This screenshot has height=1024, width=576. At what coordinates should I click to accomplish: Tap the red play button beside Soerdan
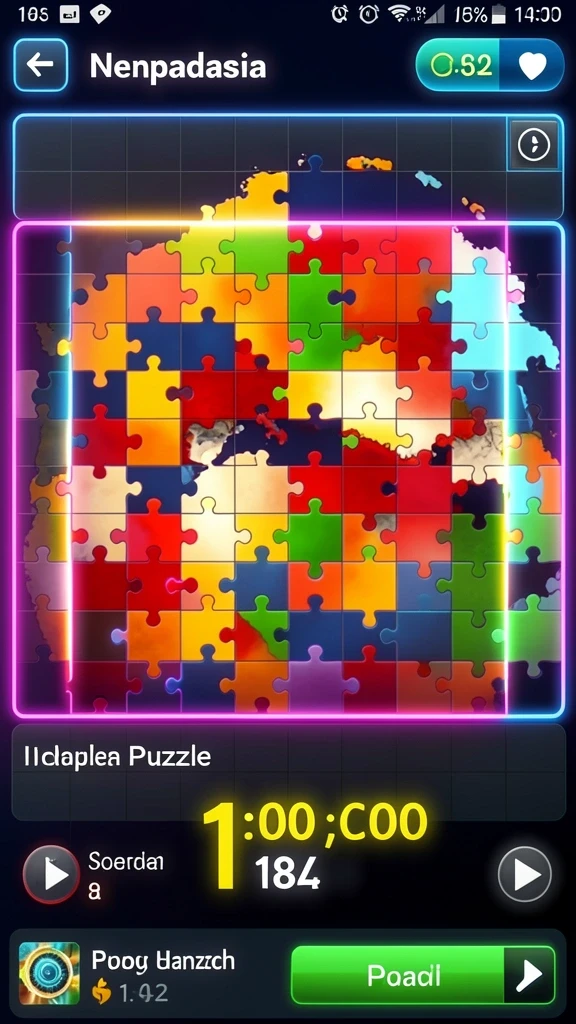tap(52, 874)
